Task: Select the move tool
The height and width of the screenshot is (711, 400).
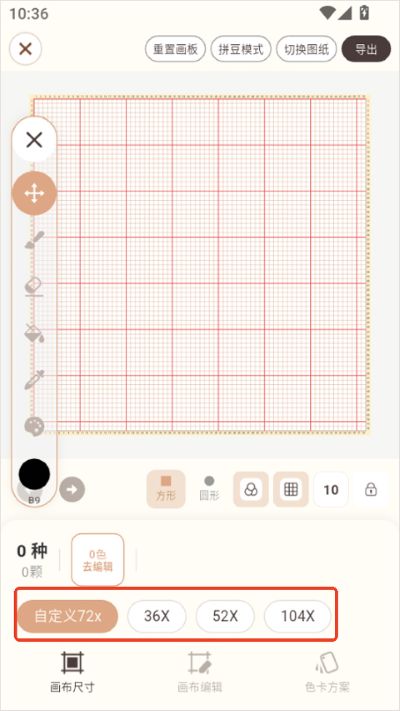Action: (34, 194)
